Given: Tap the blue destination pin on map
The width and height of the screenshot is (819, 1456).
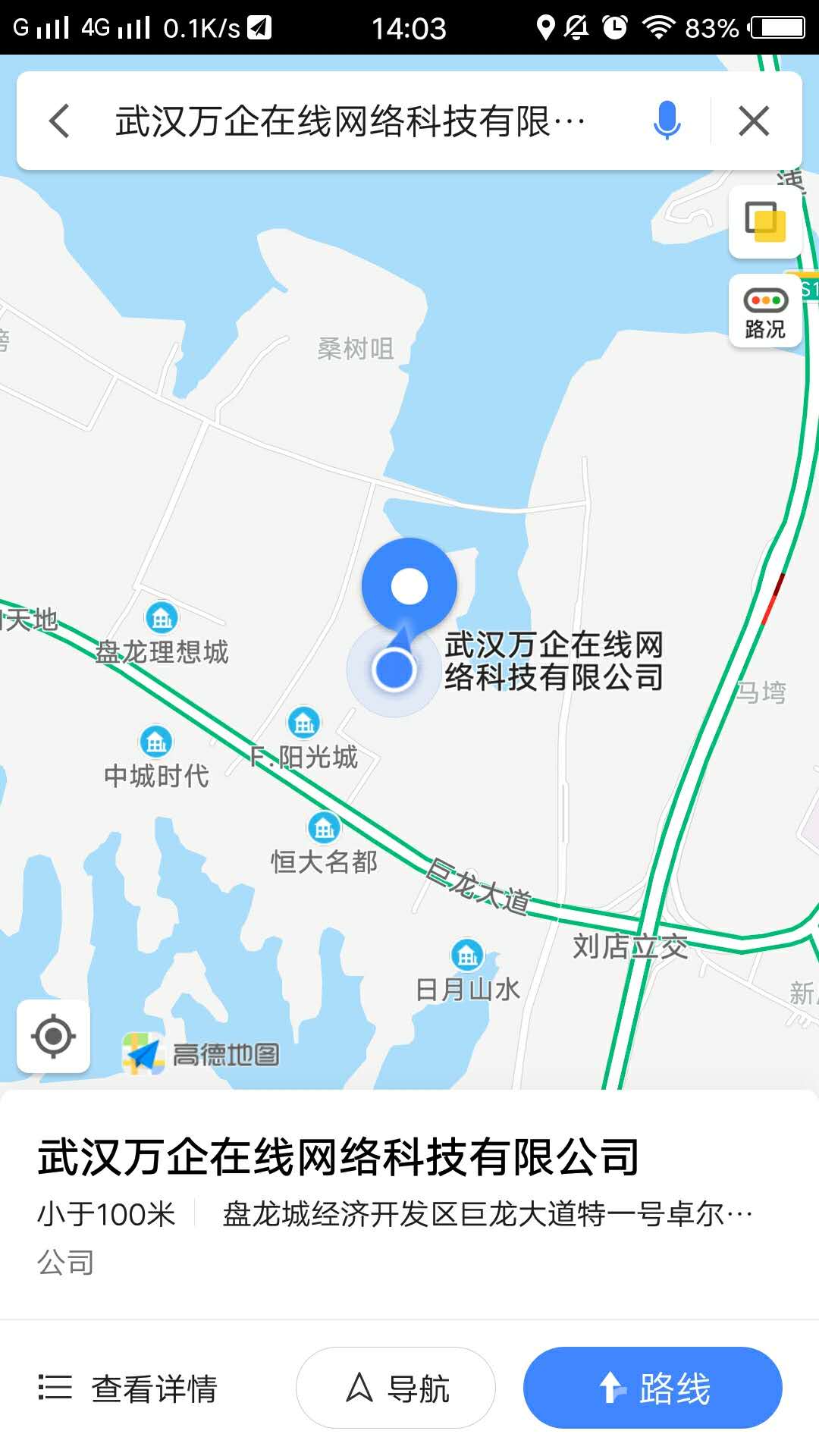Looking at the screenshot, I should click(x=409, y=586).
